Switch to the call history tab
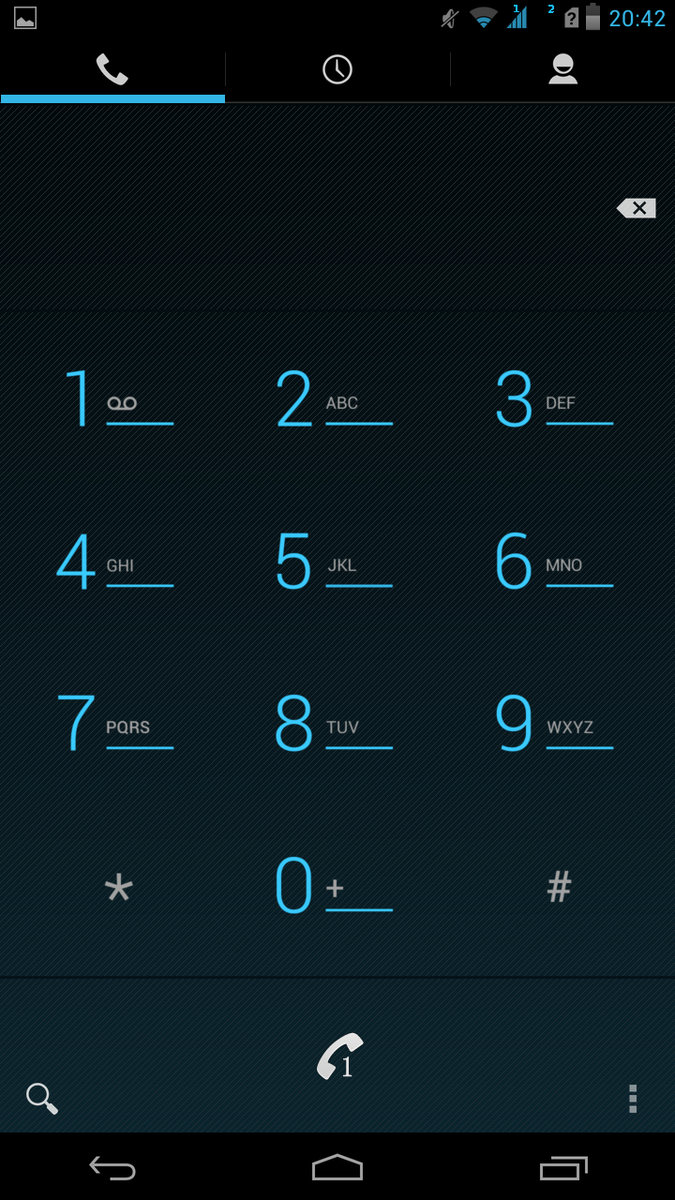675x1200 pixels. click(337, 70)
